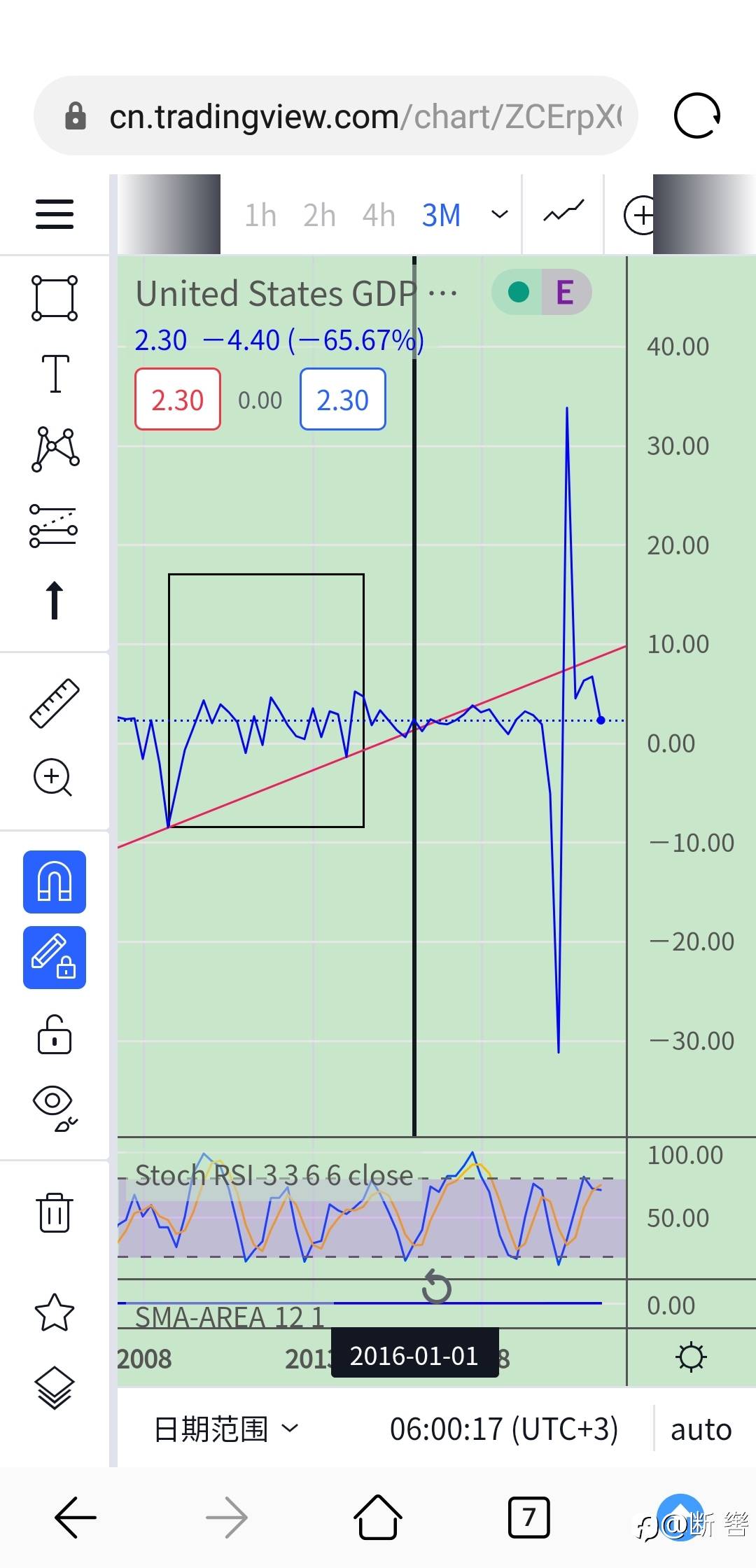Reload the page in the browser
The width and height of the screenshot is (756, 1568).
[x=696, y=115]
